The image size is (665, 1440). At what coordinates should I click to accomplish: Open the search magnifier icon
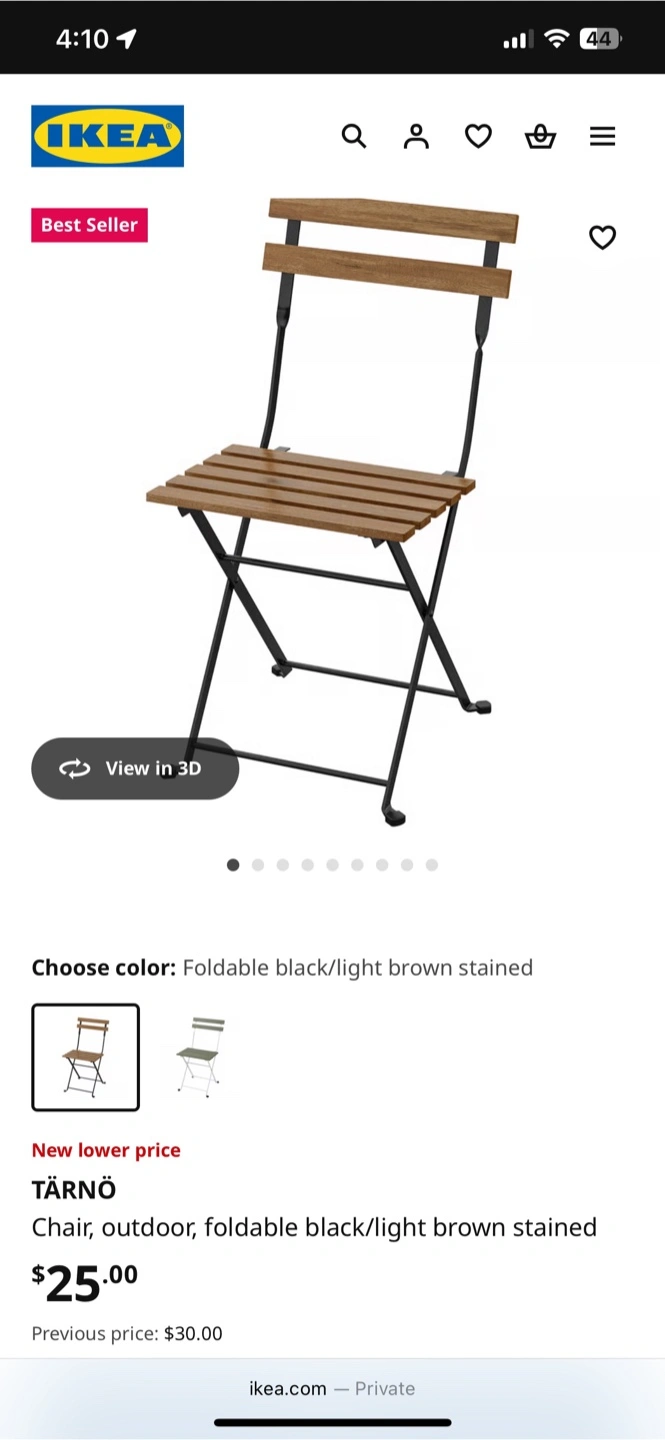tap(354, 136)
